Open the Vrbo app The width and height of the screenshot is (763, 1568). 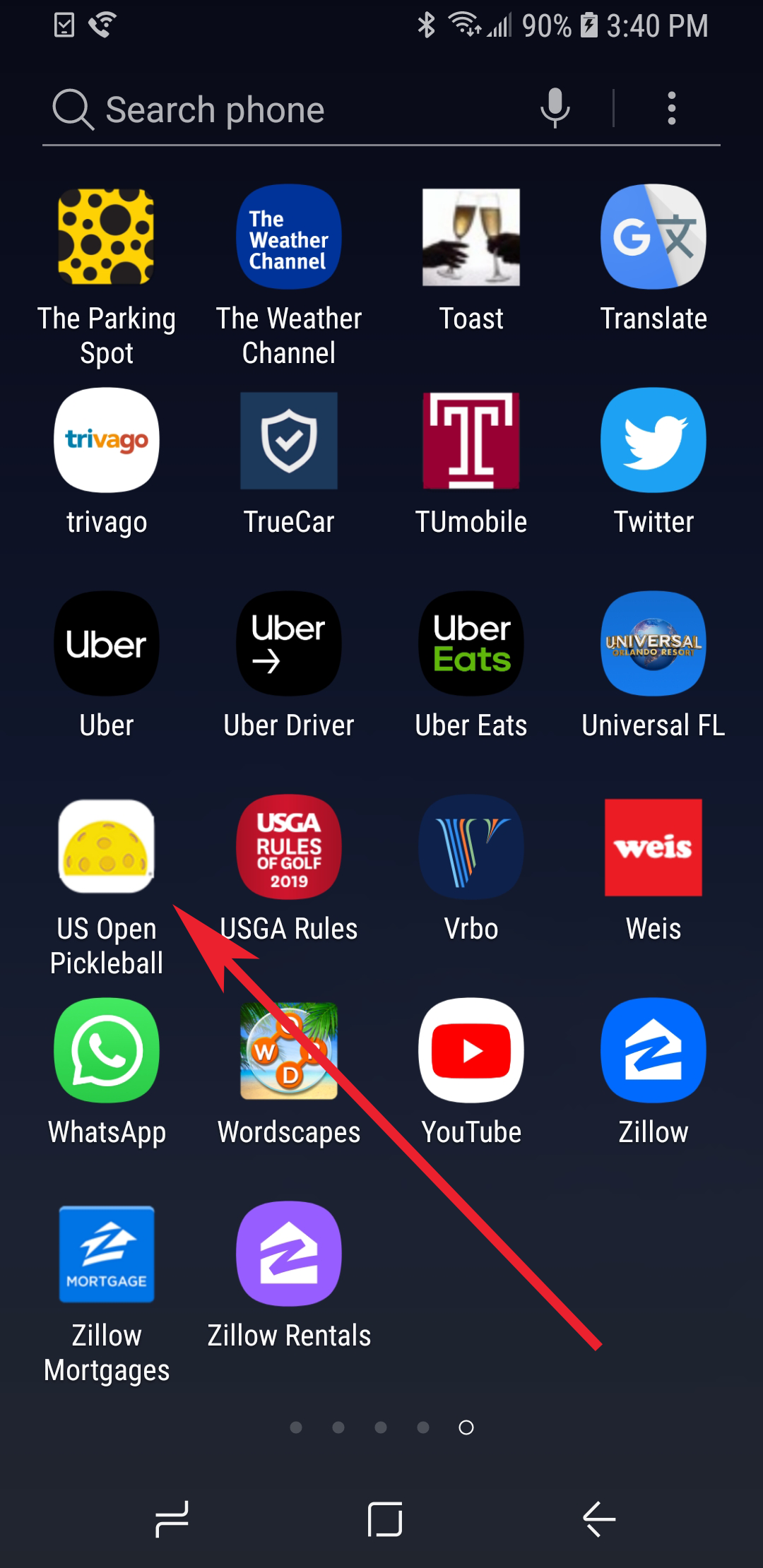(471, 848)
